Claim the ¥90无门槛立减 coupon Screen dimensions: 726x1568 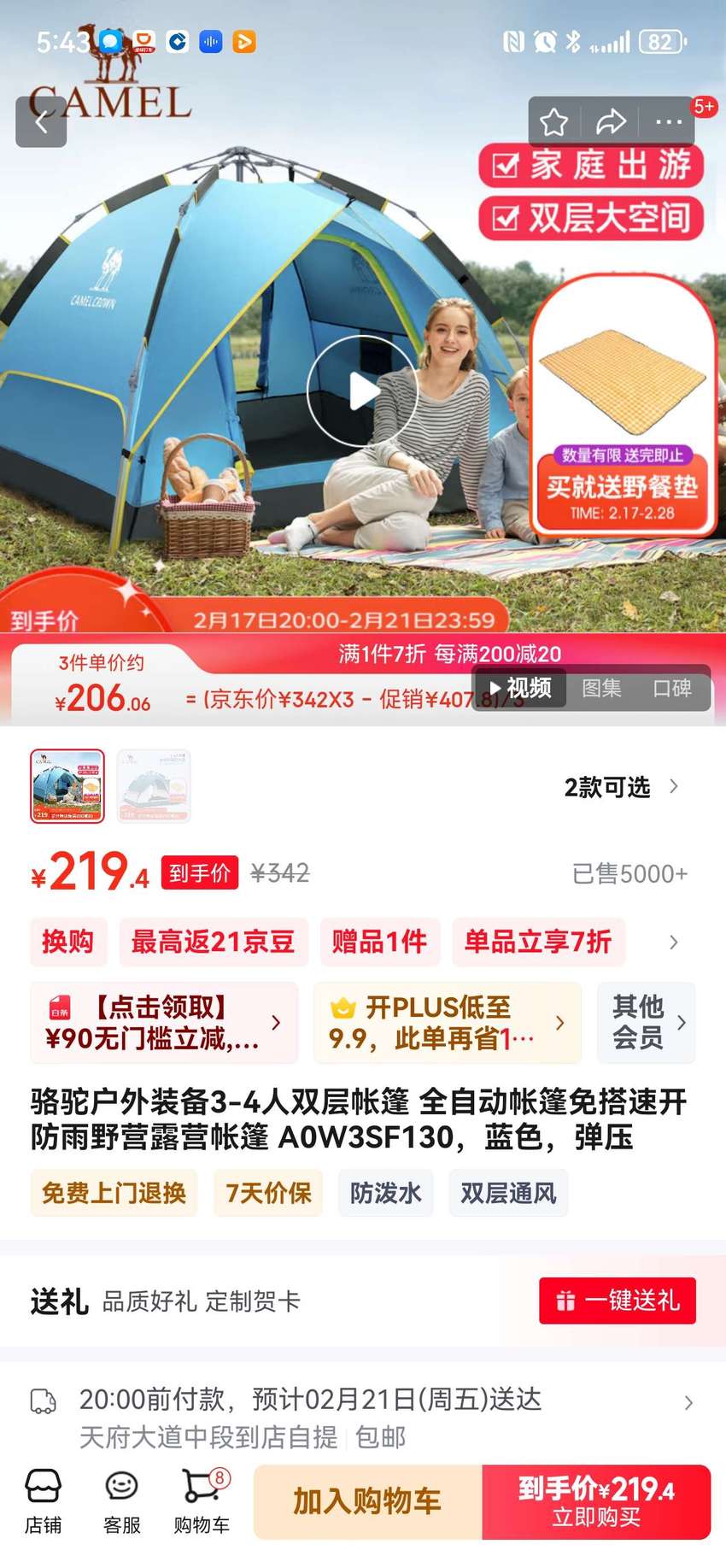coord(164,1023)
